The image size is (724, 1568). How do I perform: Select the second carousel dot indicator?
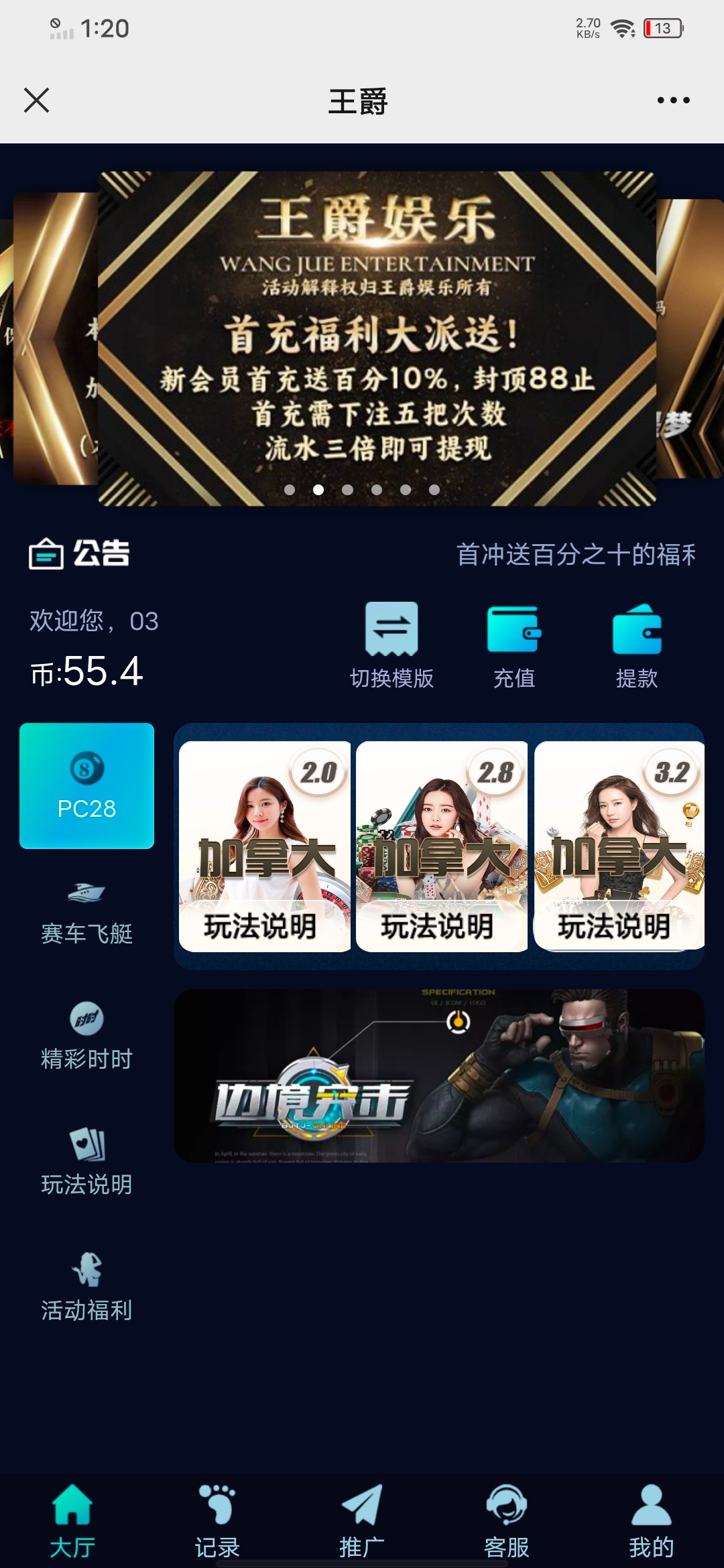pyautogui.click(x=318, y=490)
